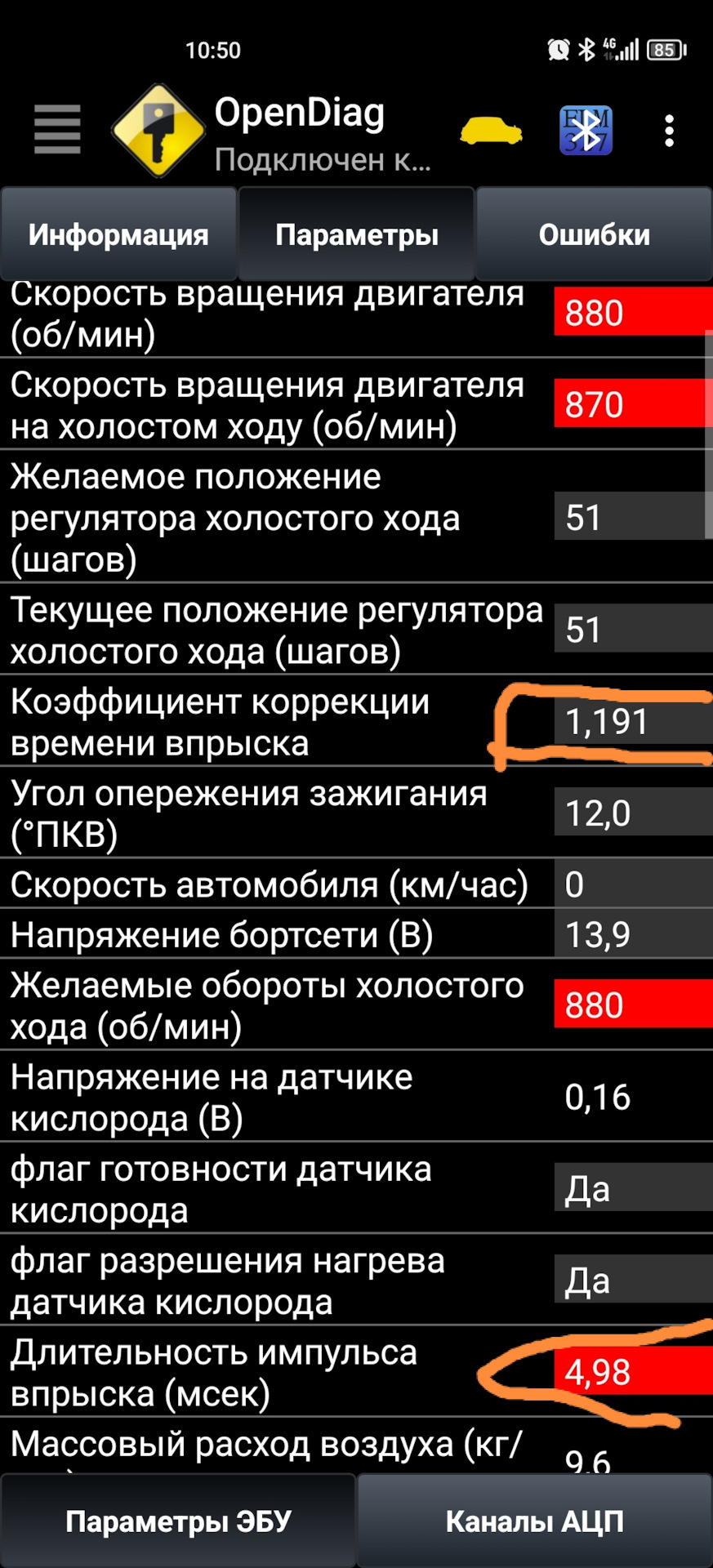
Task: Open the three-dot overflow menu
Action: (669, 131)
